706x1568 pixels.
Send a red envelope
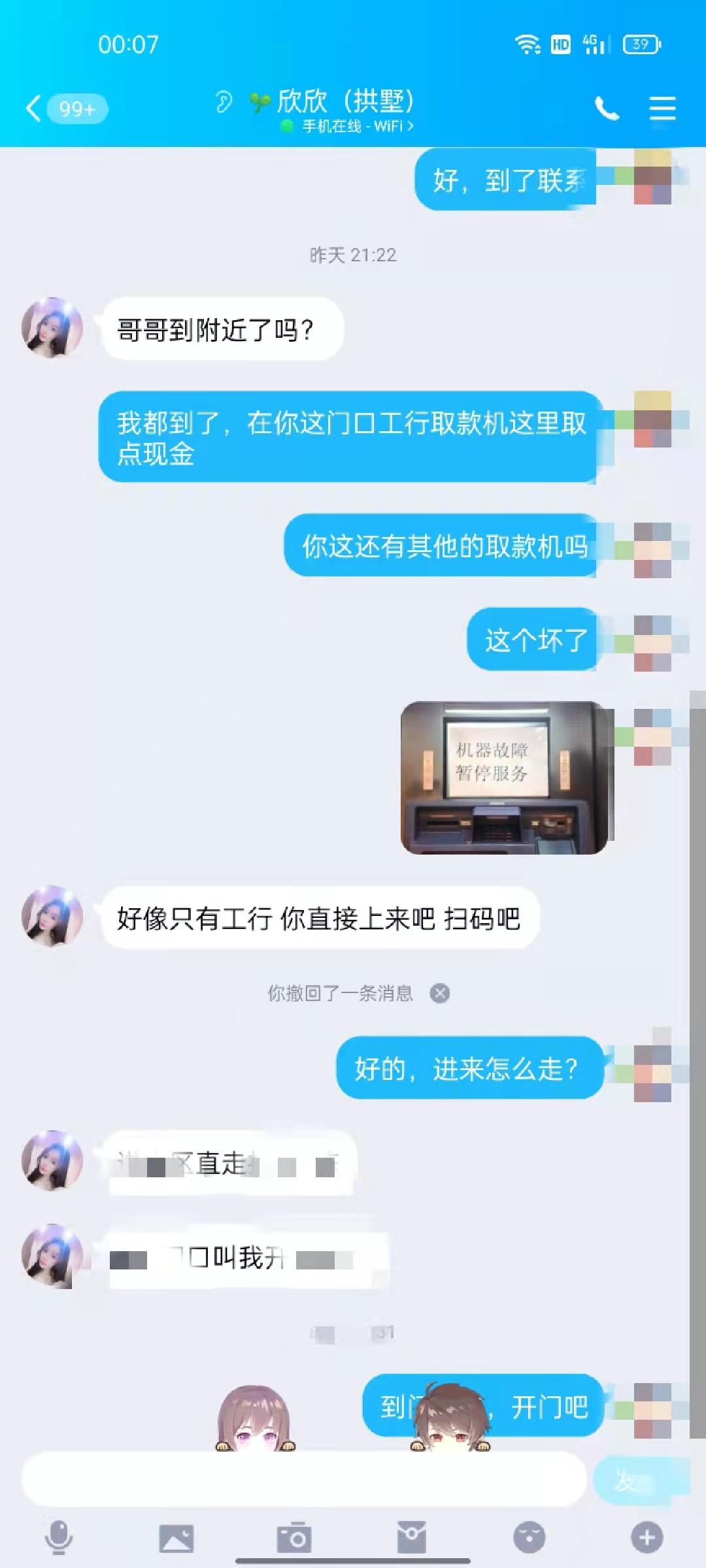click(x=412, y=1537)
